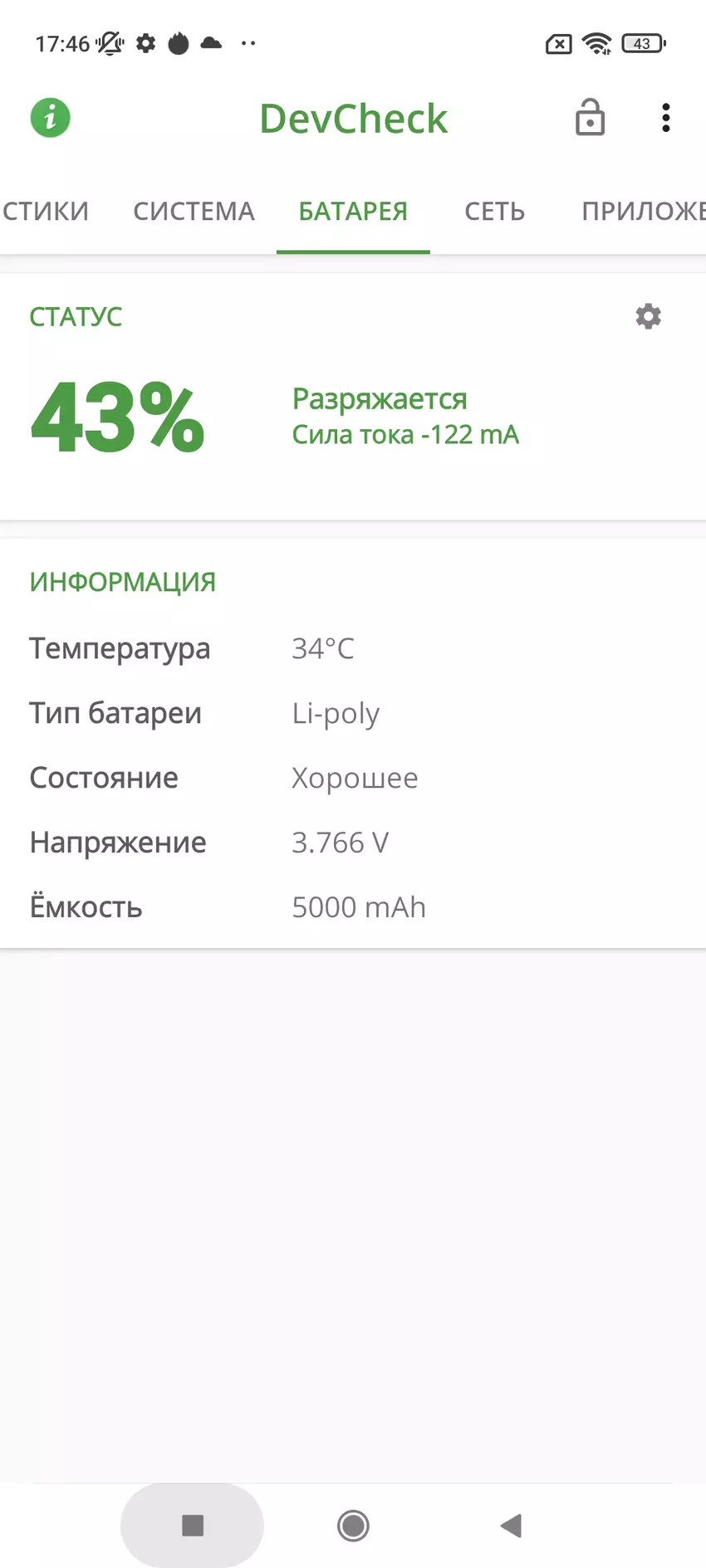This screenshot has height=1568, width=706.
Task: Go to the СЕТЬ tab
Action: click(494, 212)
